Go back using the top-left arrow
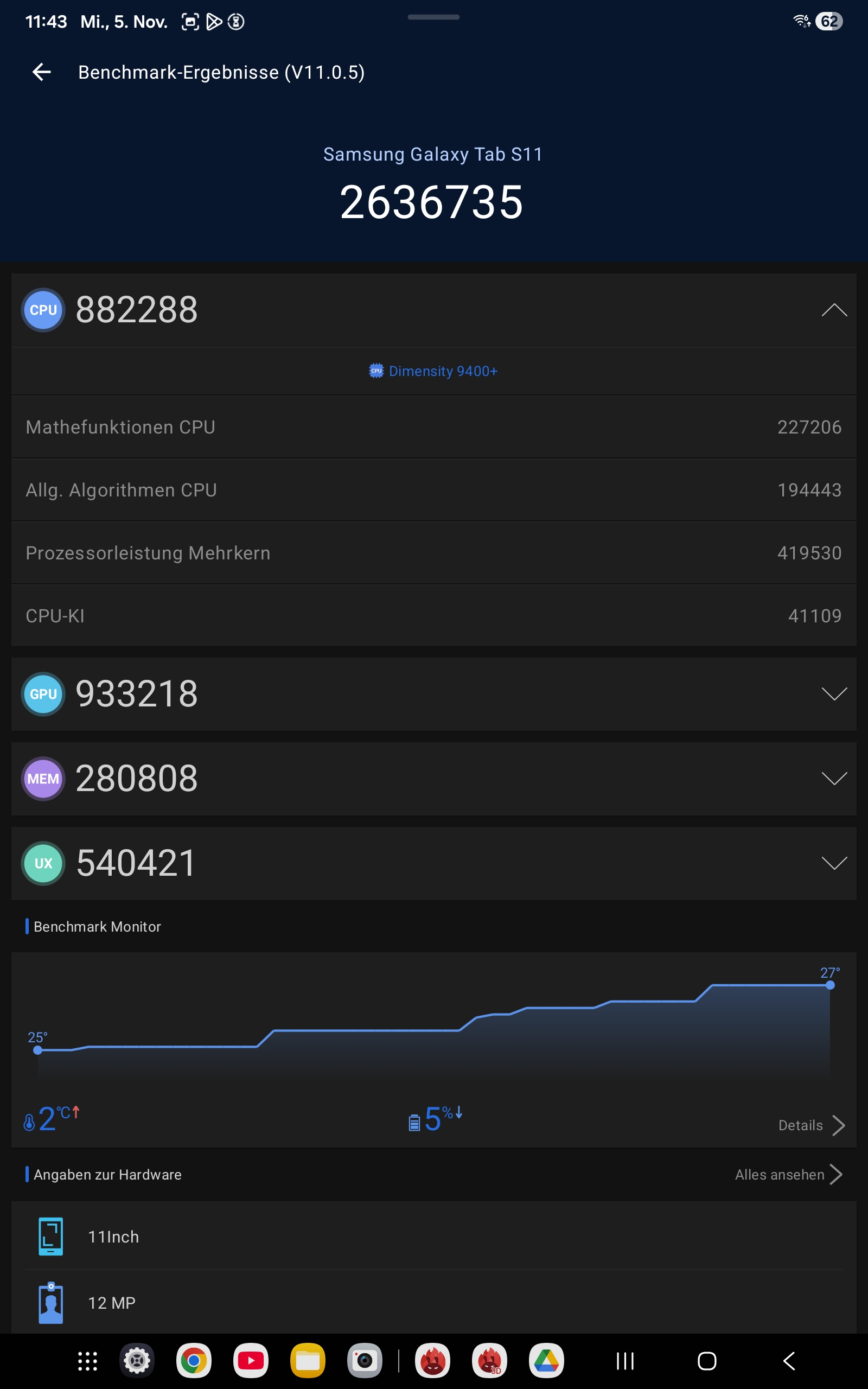868x1389 pixels. pyautogui.click(x=42, y=72)
